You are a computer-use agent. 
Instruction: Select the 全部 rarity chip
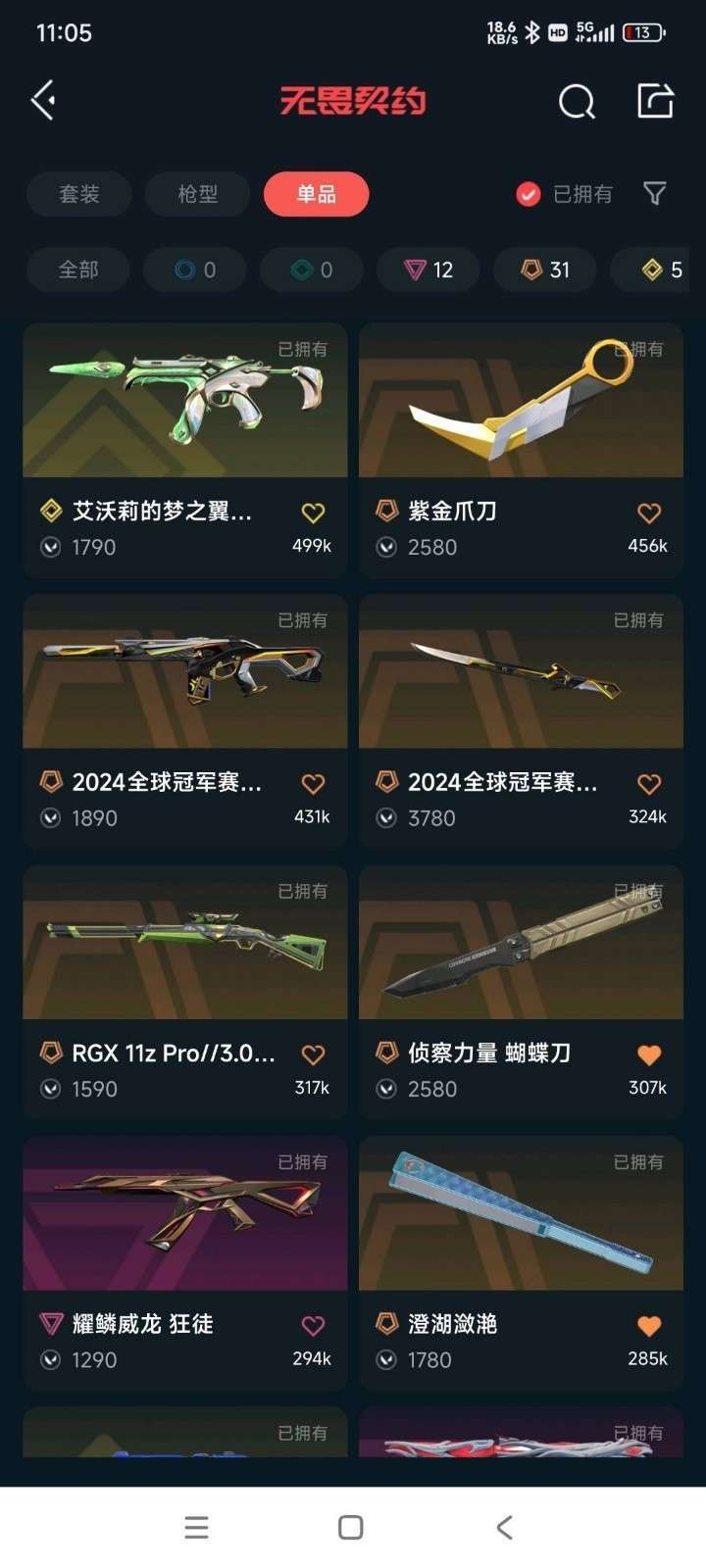(x=78, y=269)
